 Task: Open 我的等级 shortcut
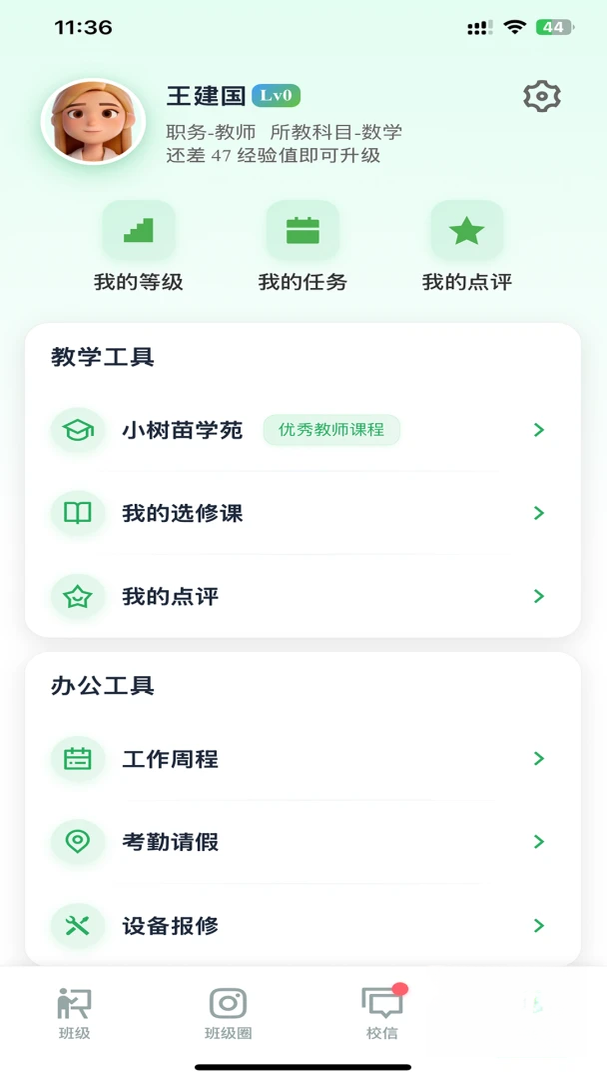138,247
